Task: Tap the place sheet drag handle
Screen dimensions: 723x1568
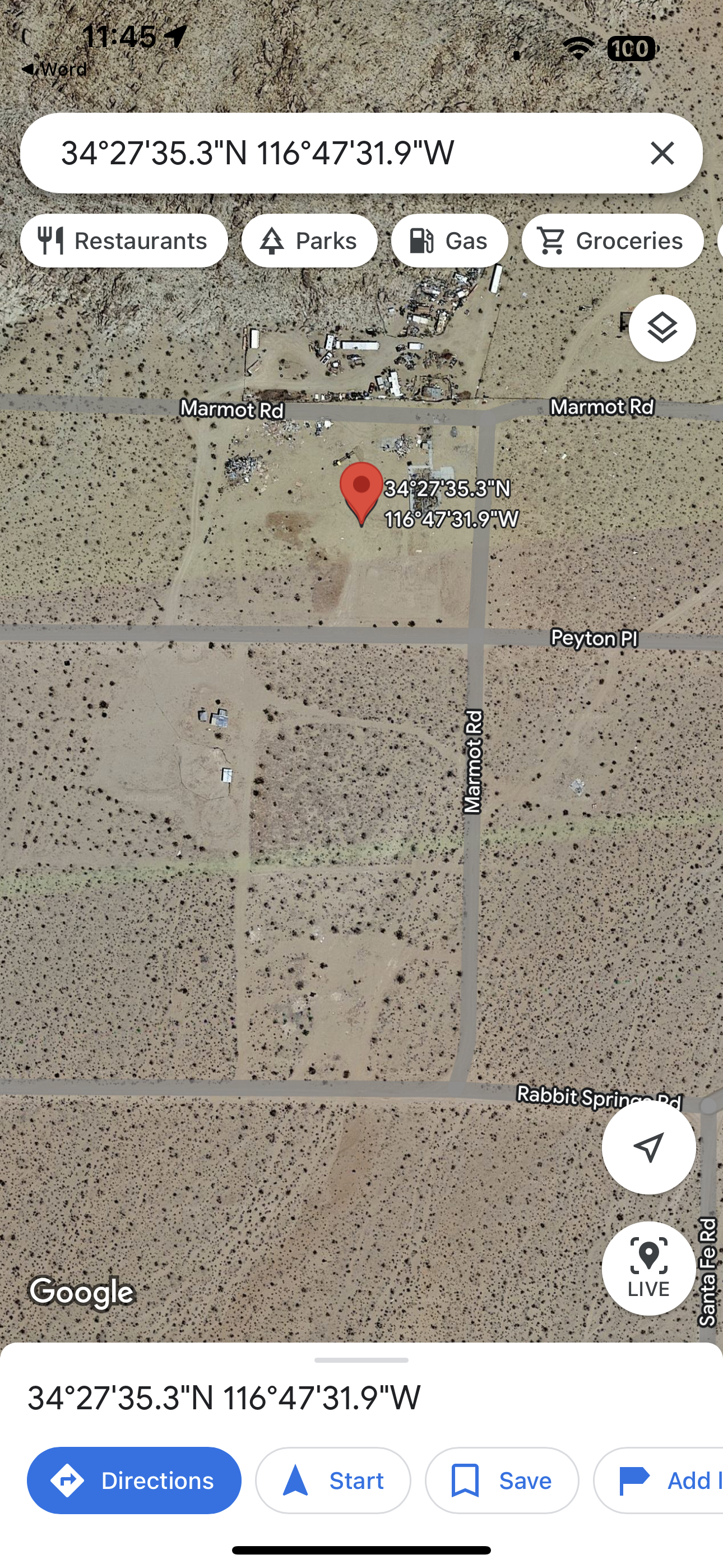Action: tap(361, 1360)
